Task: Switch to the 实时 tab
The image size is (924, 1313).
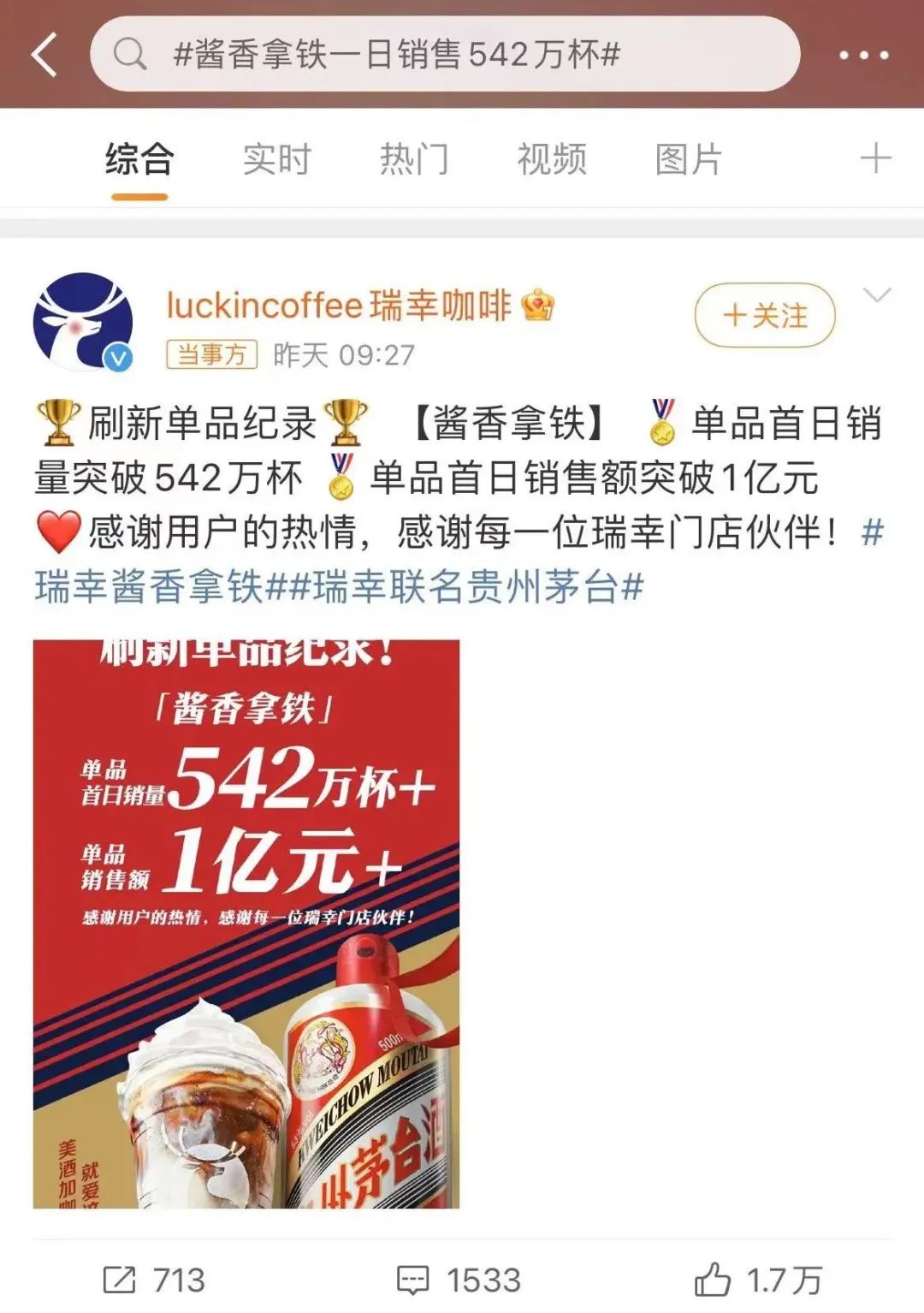Action: [x=276, y=160]
